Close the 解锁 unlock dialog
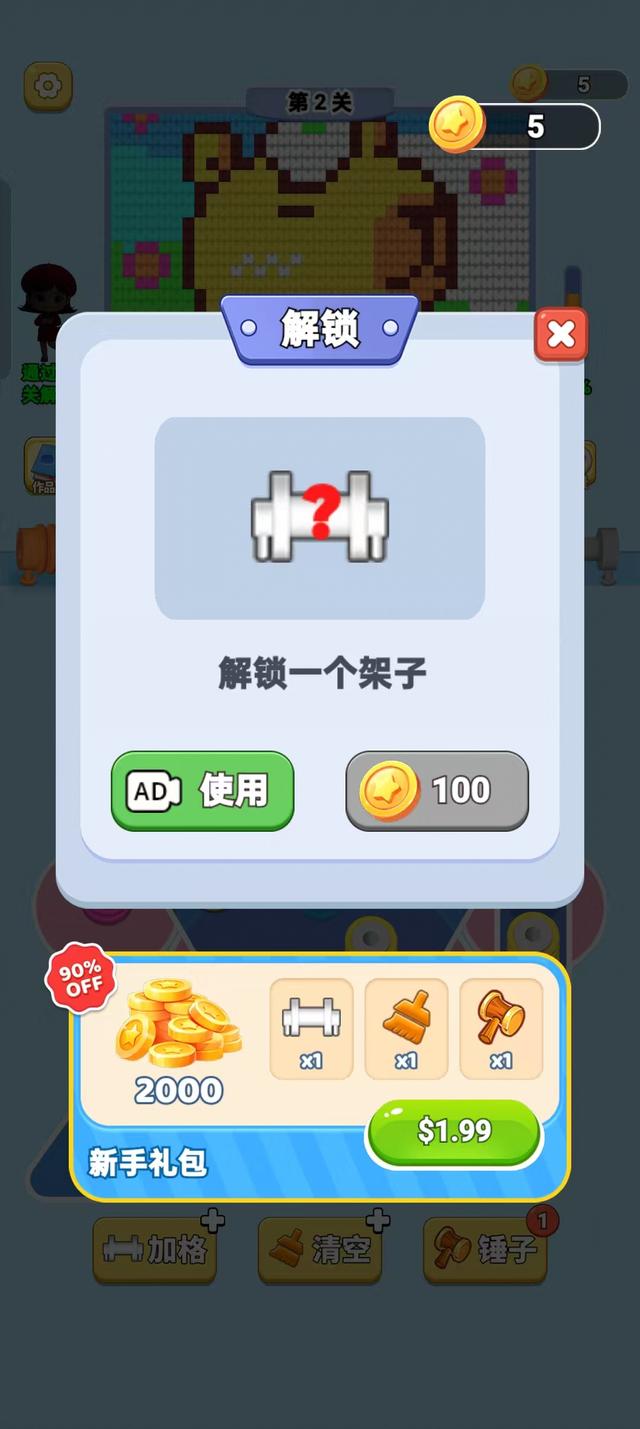Viewport: 640px width, 1429px height. click(561, 334)
